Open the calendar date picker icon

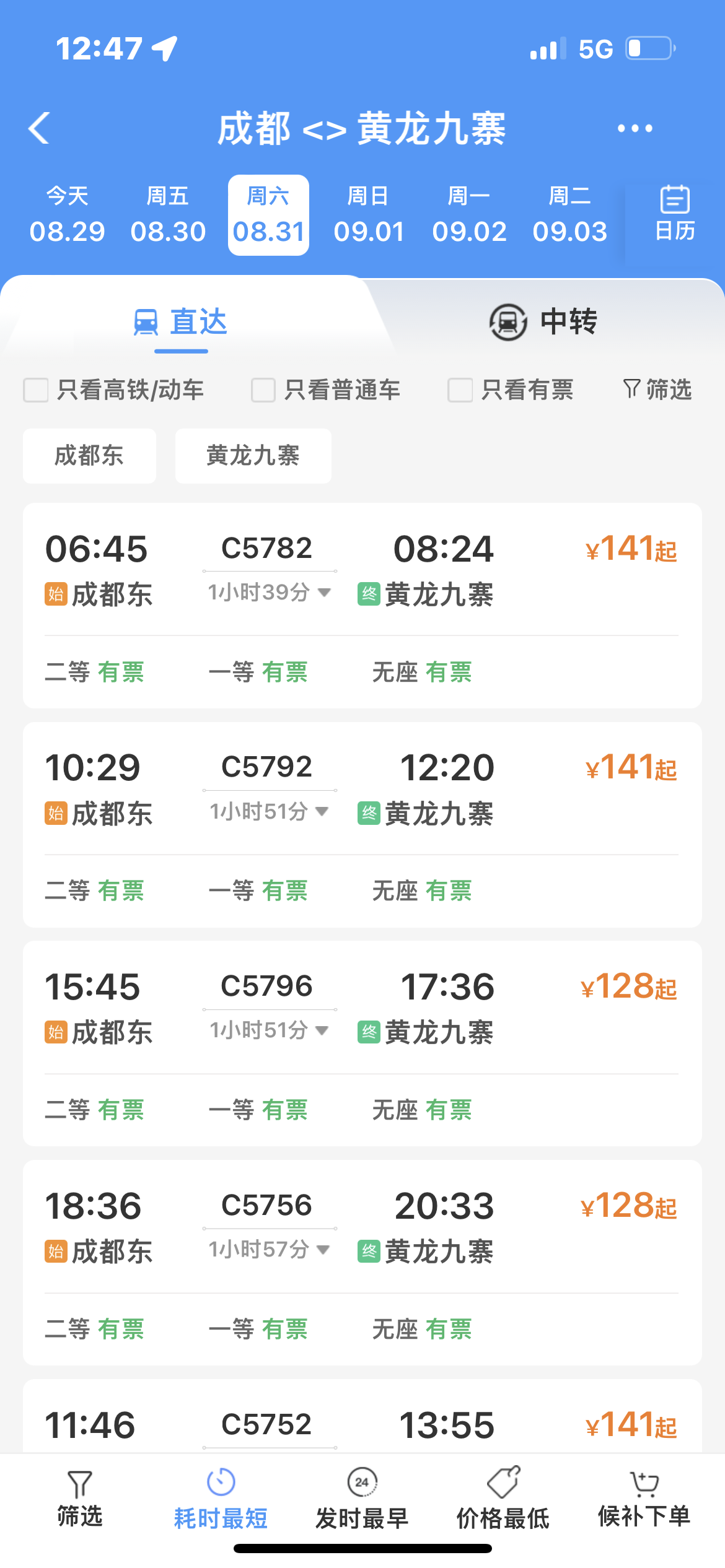[x=674, y=215]
